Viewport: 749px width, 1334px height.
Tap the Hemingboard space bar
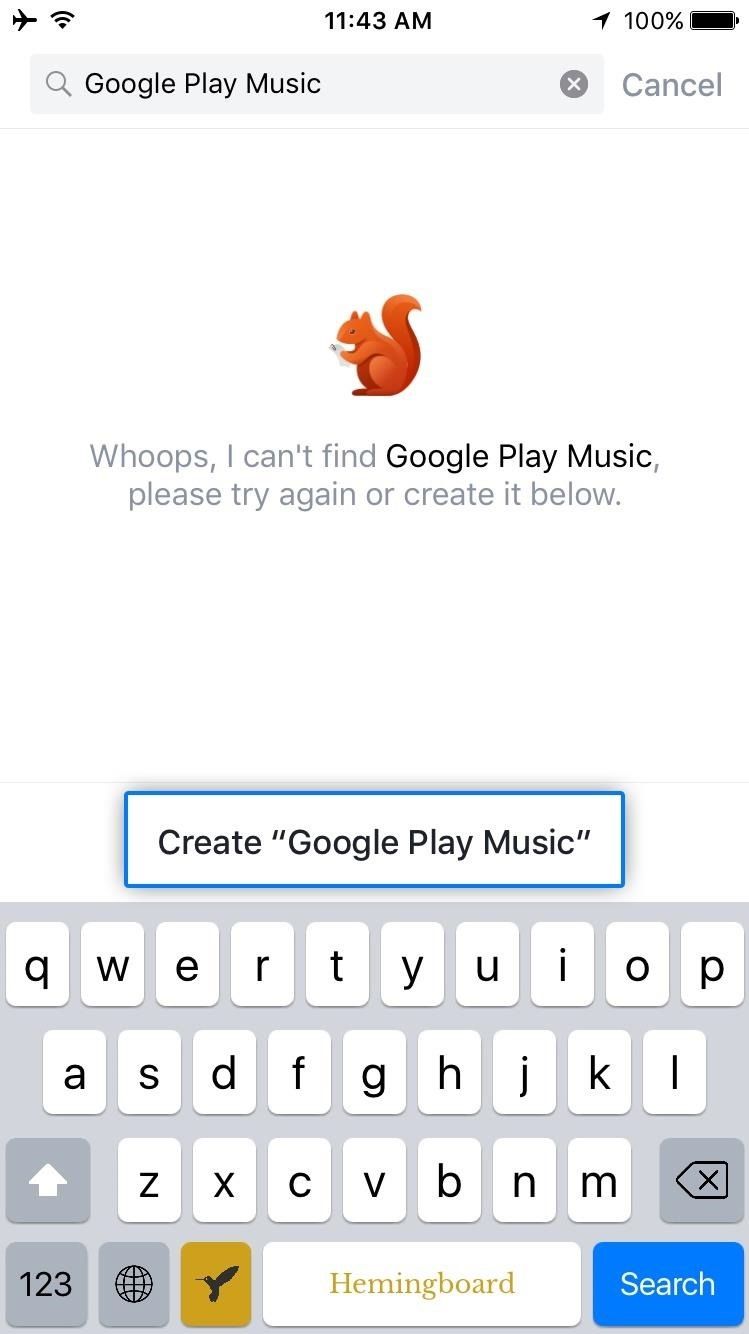(421, 1283)
